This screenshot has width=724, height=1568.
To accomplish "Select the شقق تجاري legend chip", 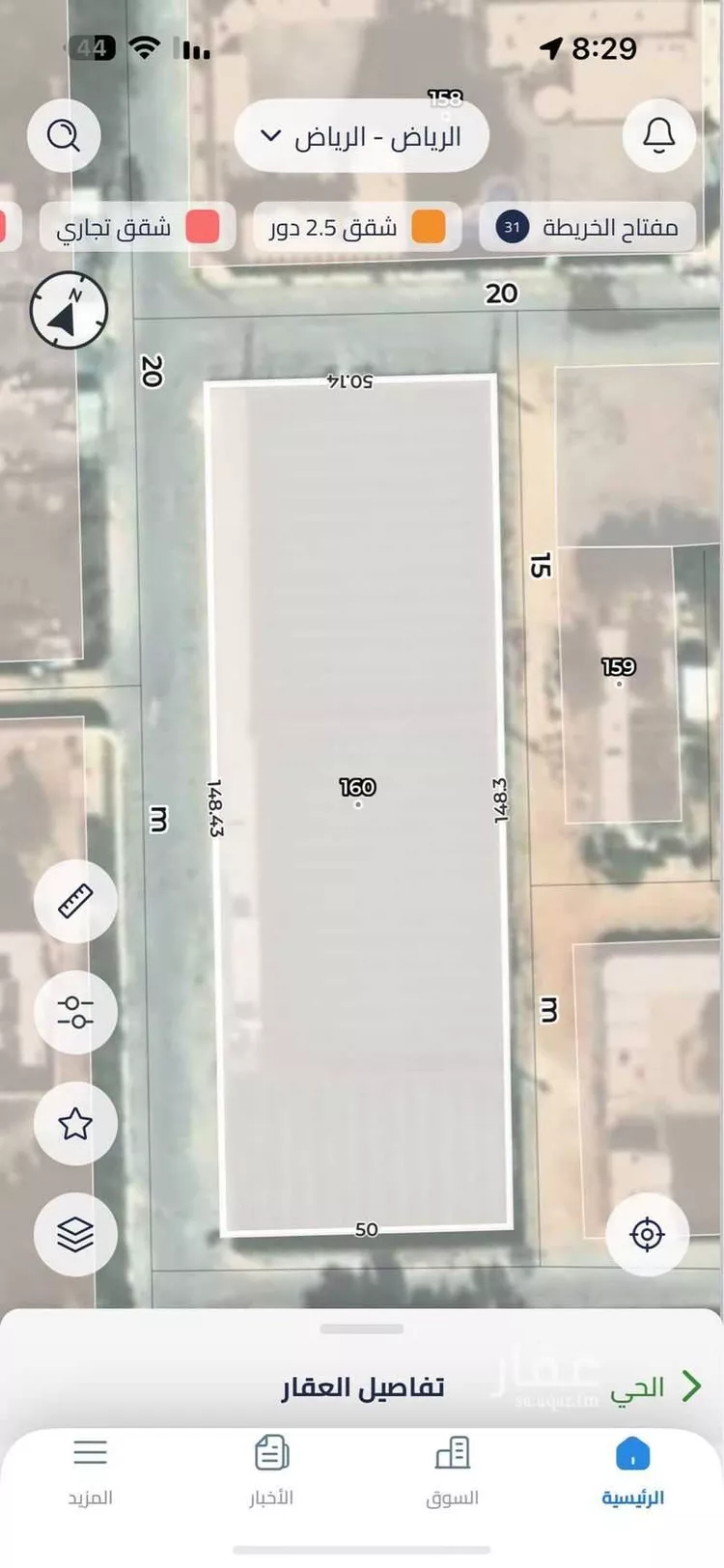I will 138,228.
